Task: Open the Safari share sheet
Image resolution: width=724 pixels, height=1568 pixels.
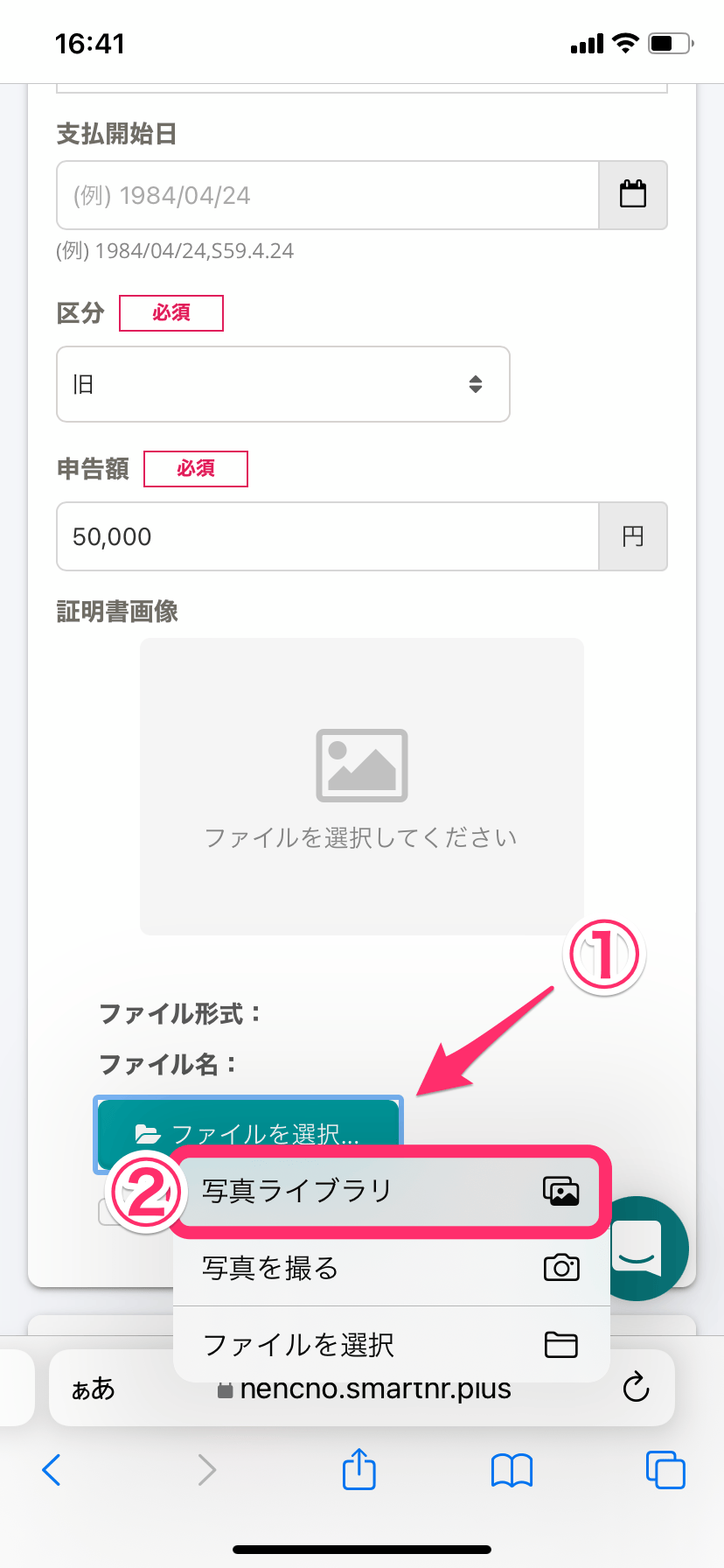Action: (x=359, y=1470)
